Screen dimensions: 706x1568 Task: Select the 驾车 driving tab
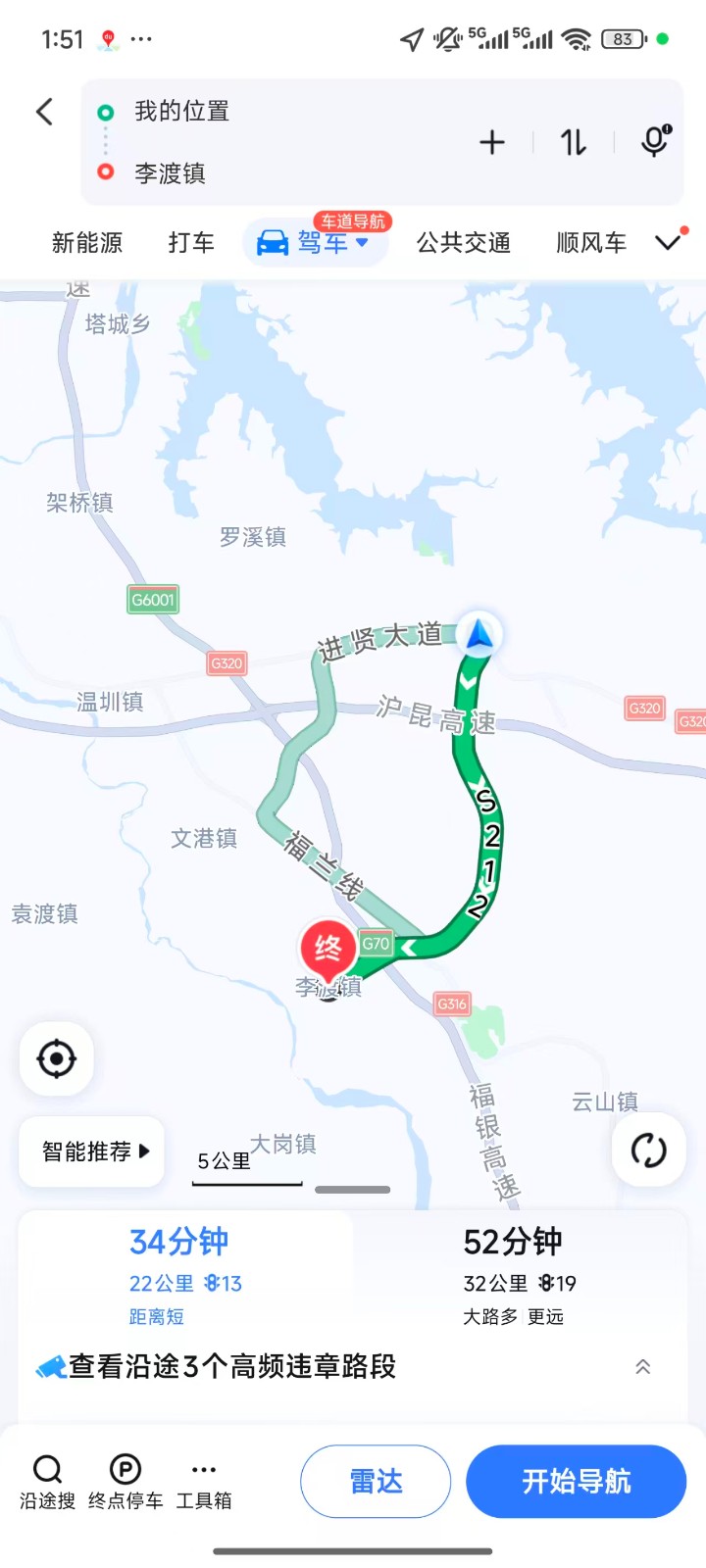[x=315, y=242]
